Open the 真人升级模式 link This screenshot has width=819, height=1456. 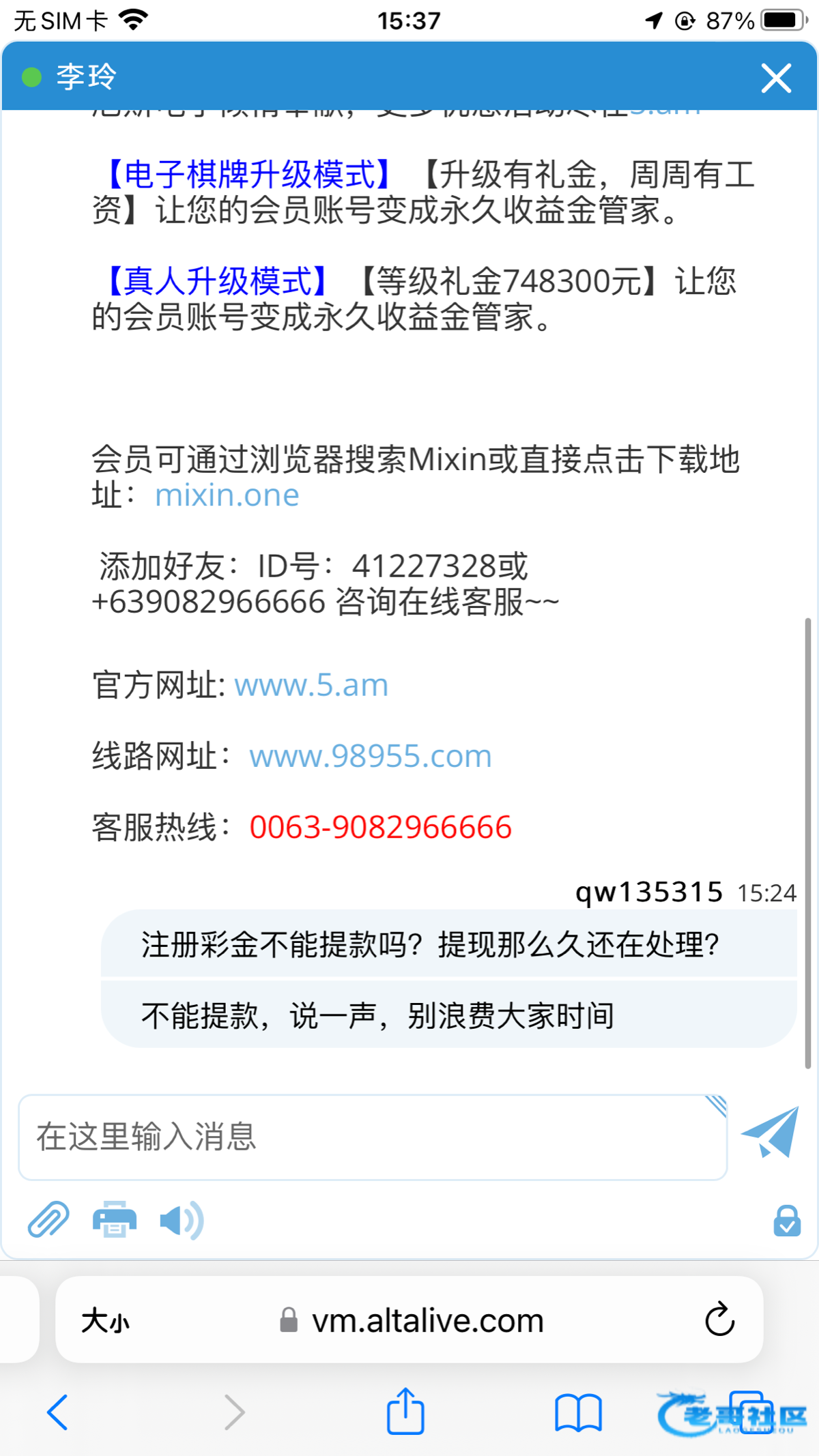click(x=218, y=281)
